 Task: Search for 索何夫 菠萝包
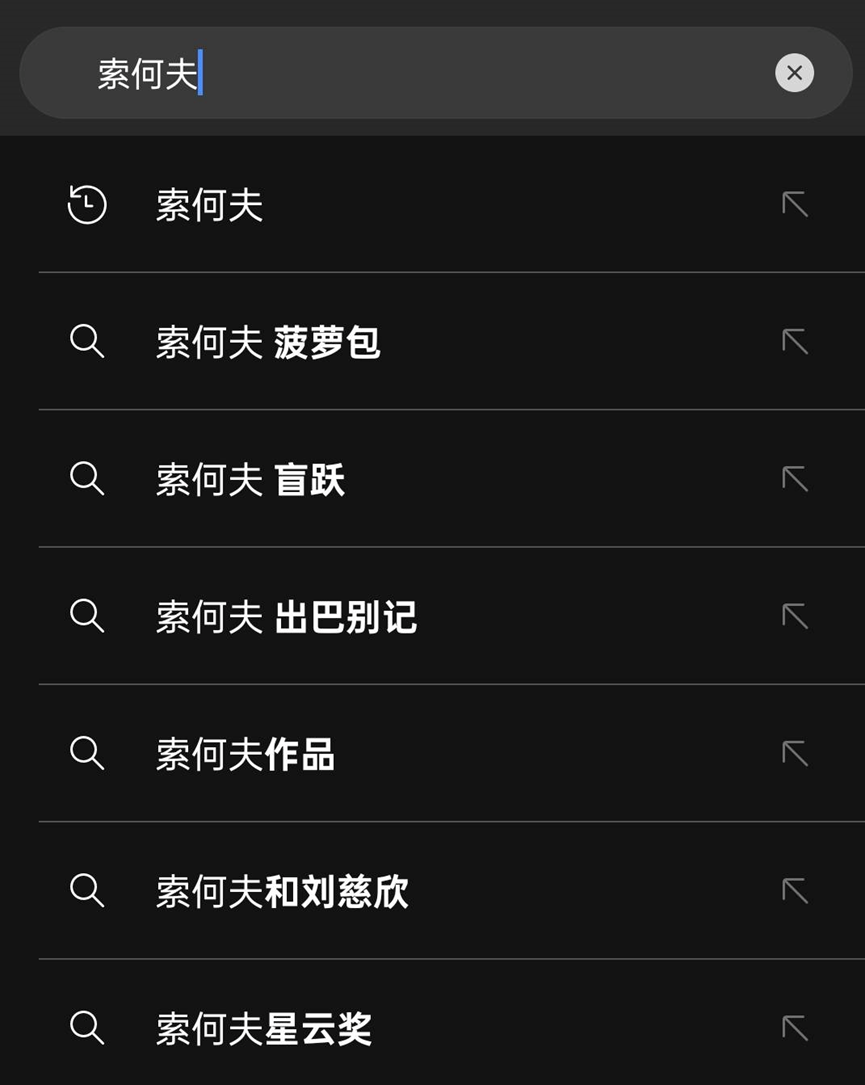click(x=268, y=342)
